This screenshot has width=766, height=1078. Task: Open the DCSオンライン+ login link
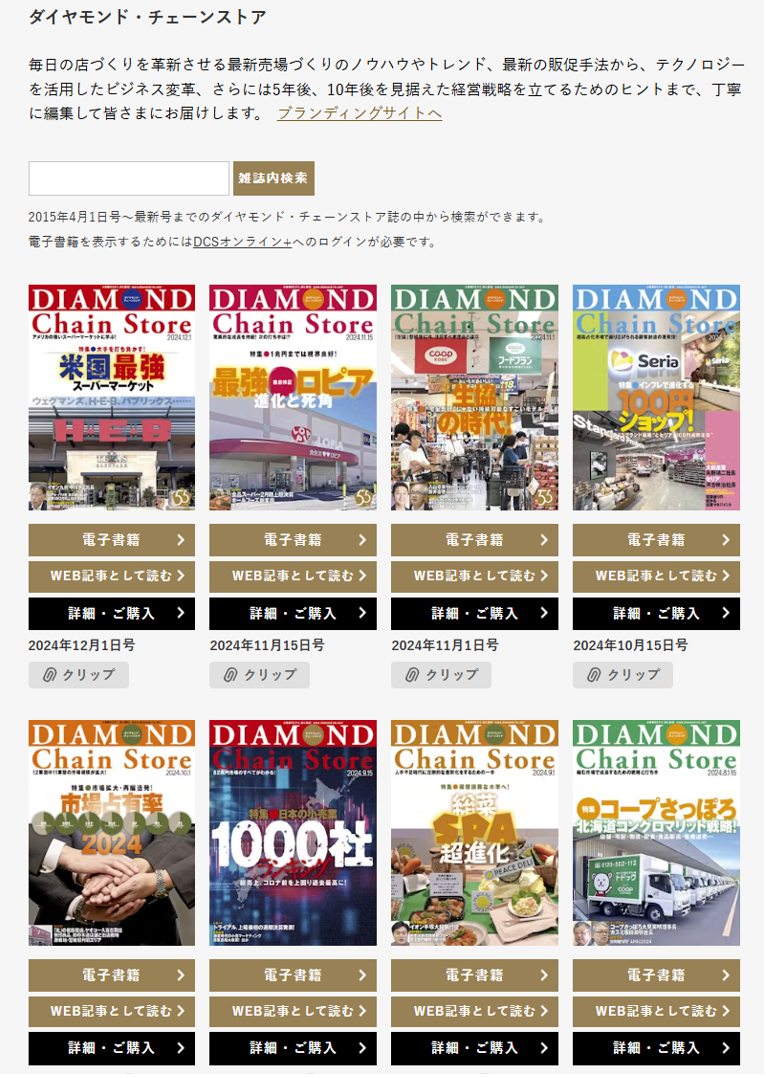point(242,242)
